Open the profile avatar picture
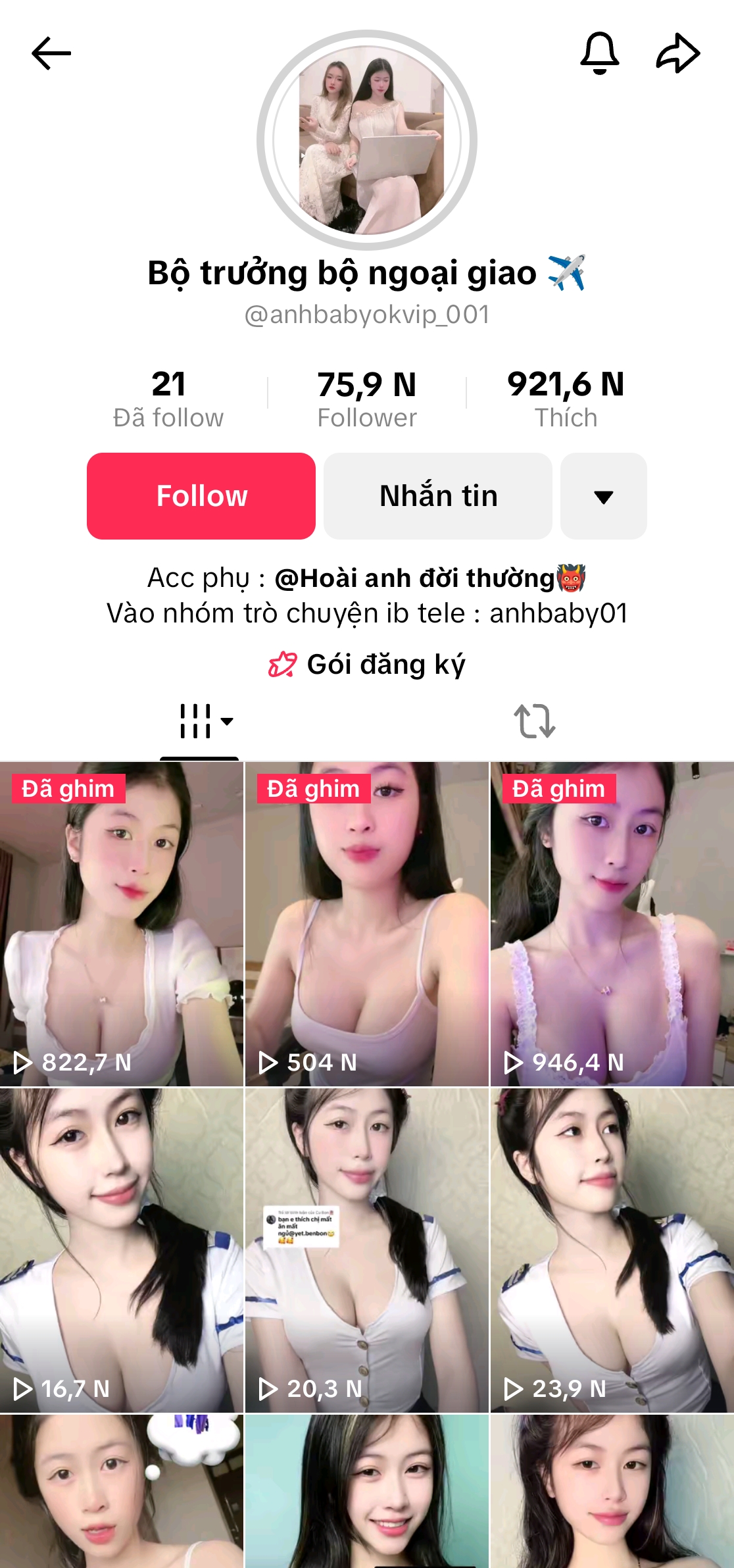 click(367, 140)
